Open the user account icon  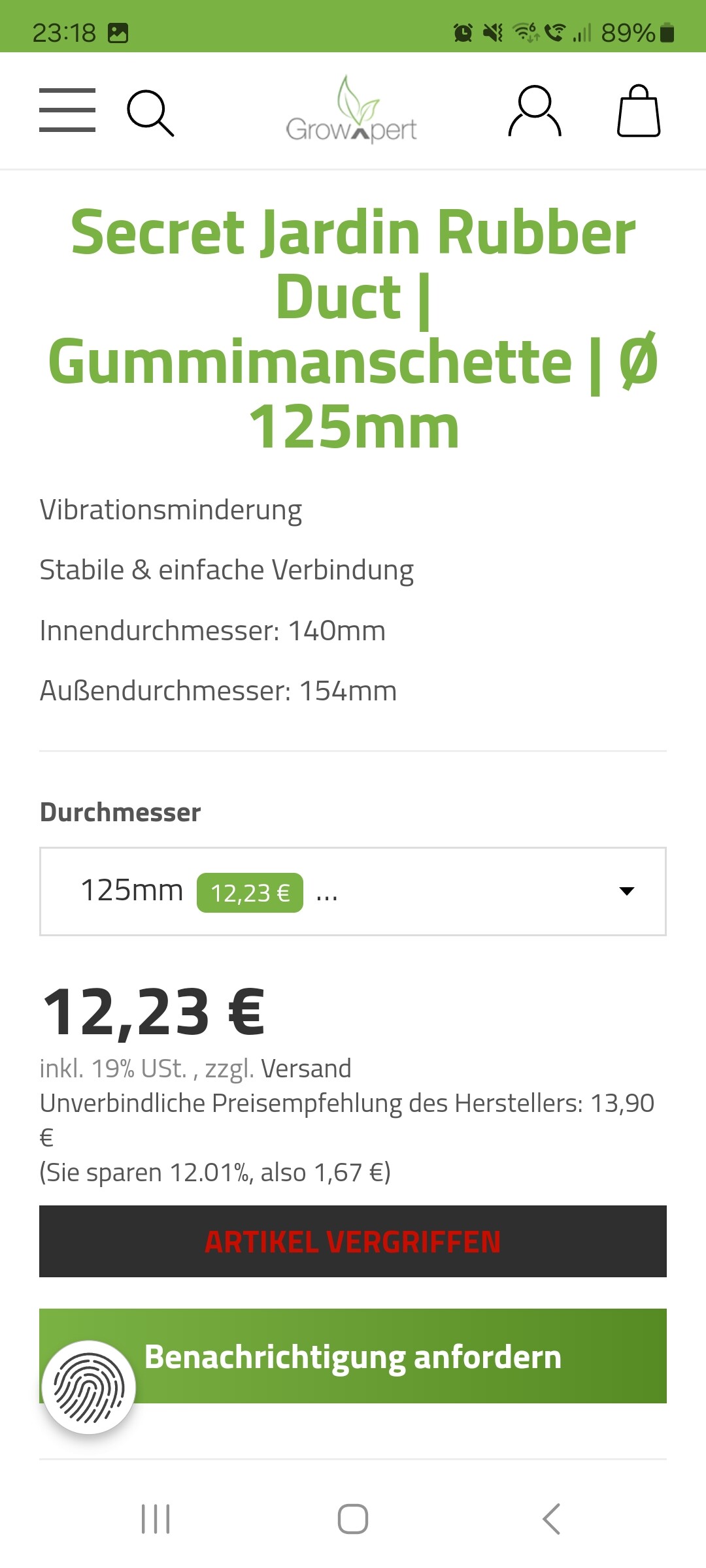(x=535, y=111)
